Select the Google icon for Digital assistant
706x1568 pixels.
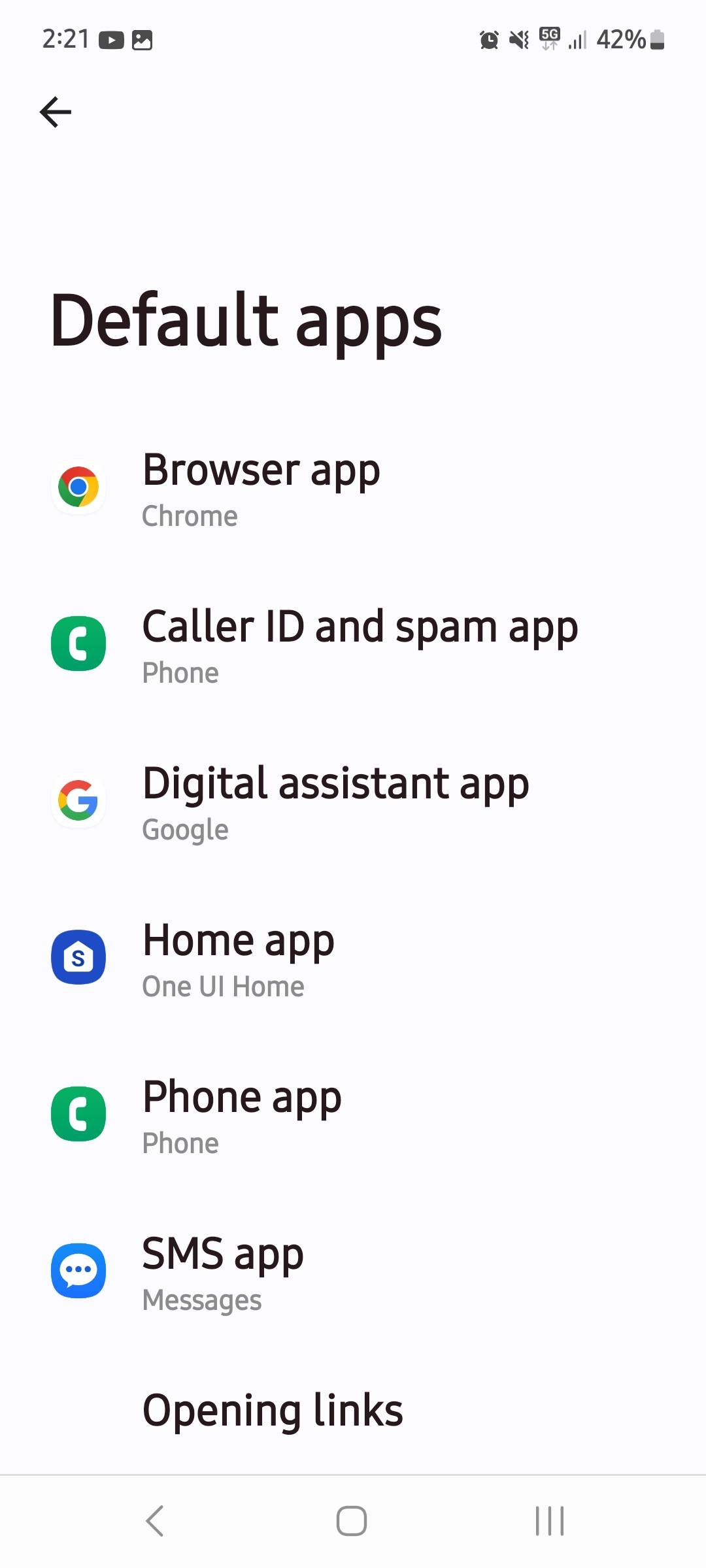pos(78,801)
